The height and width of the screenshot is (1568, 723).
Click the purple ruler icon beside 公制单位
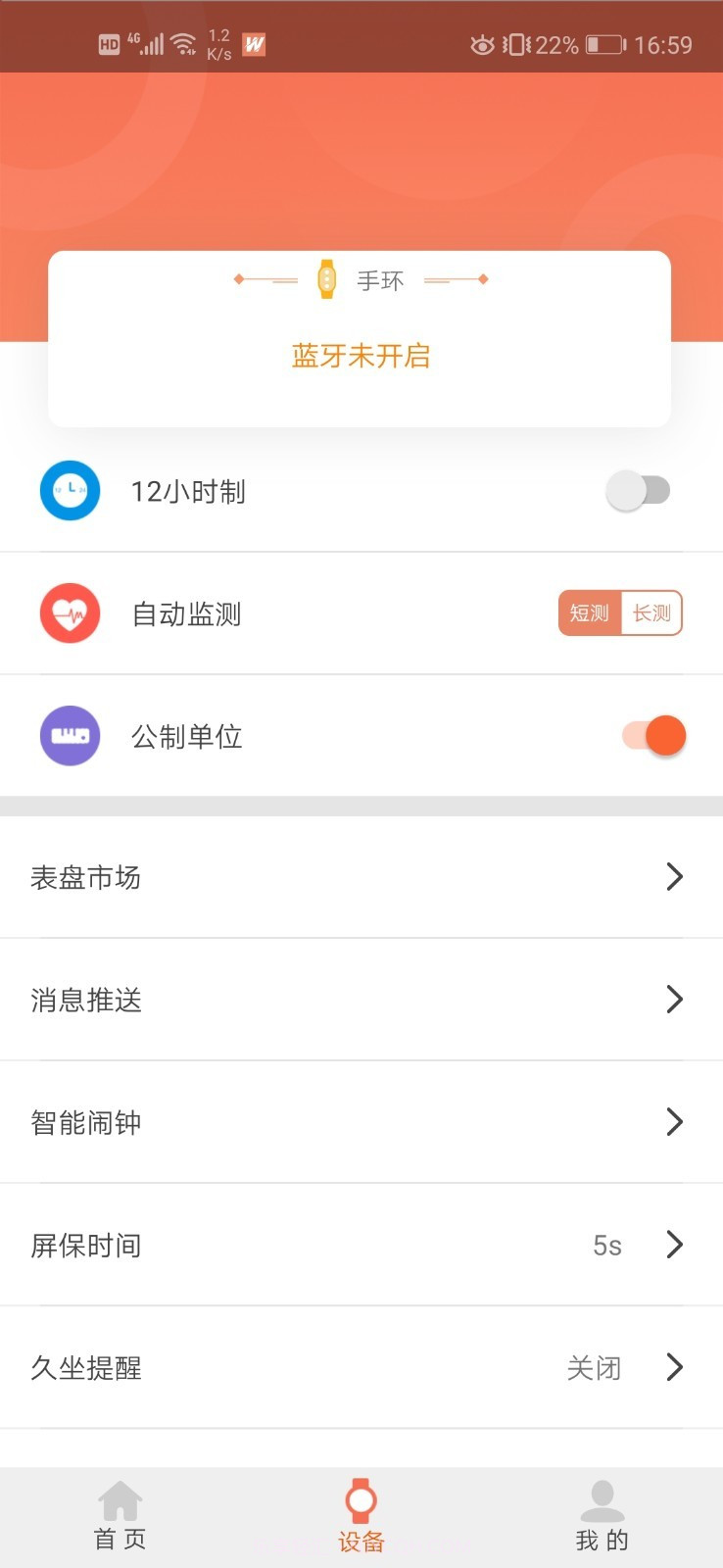tap(70, 735)
